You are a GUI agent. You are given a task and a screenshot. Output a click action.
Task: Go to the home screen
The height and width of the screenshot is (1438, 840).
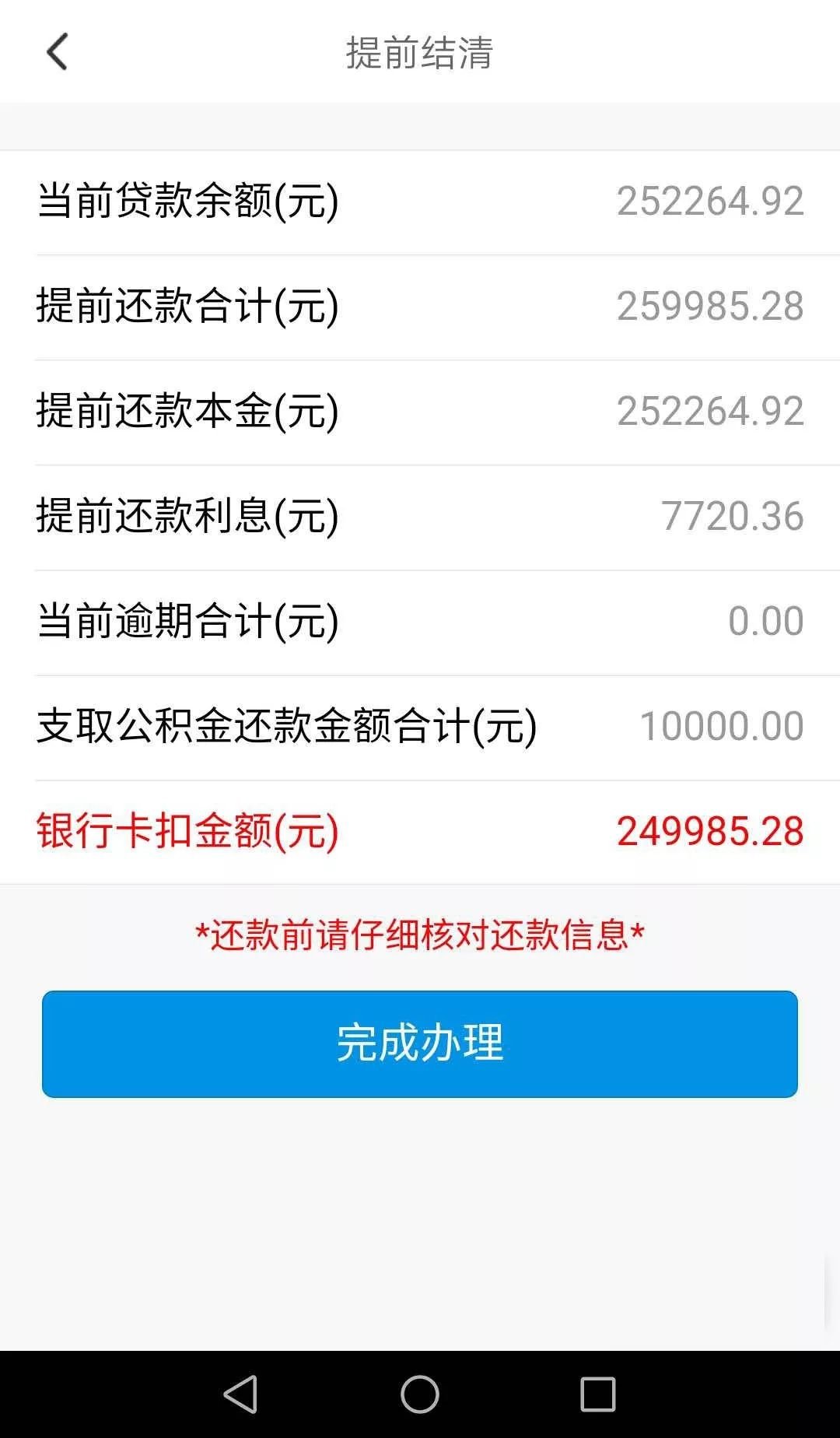coord(420,1393)
